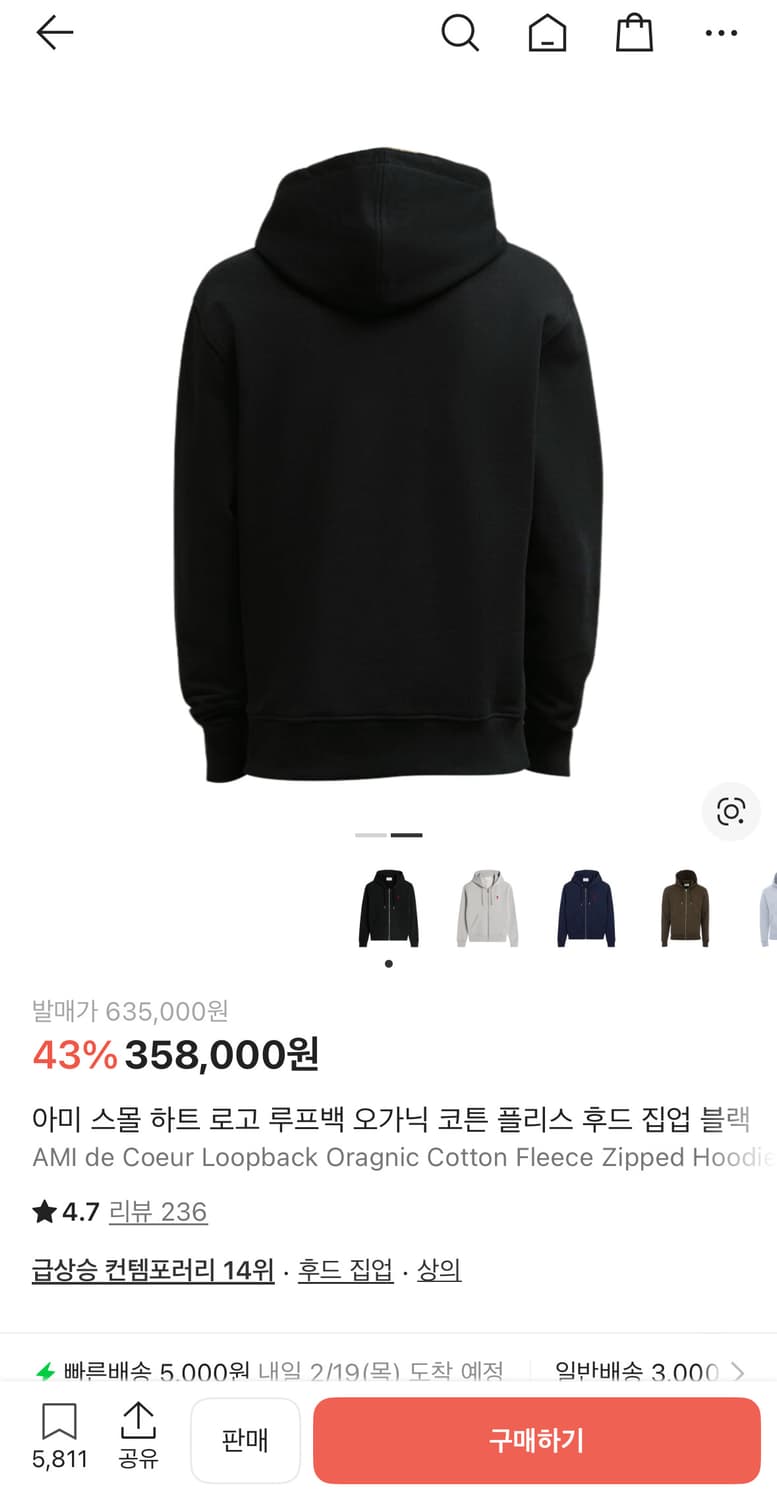Screen dimensions: 777x1500
Task: Tap the image lens search icon on photo
Action: (x=731, y=812)
